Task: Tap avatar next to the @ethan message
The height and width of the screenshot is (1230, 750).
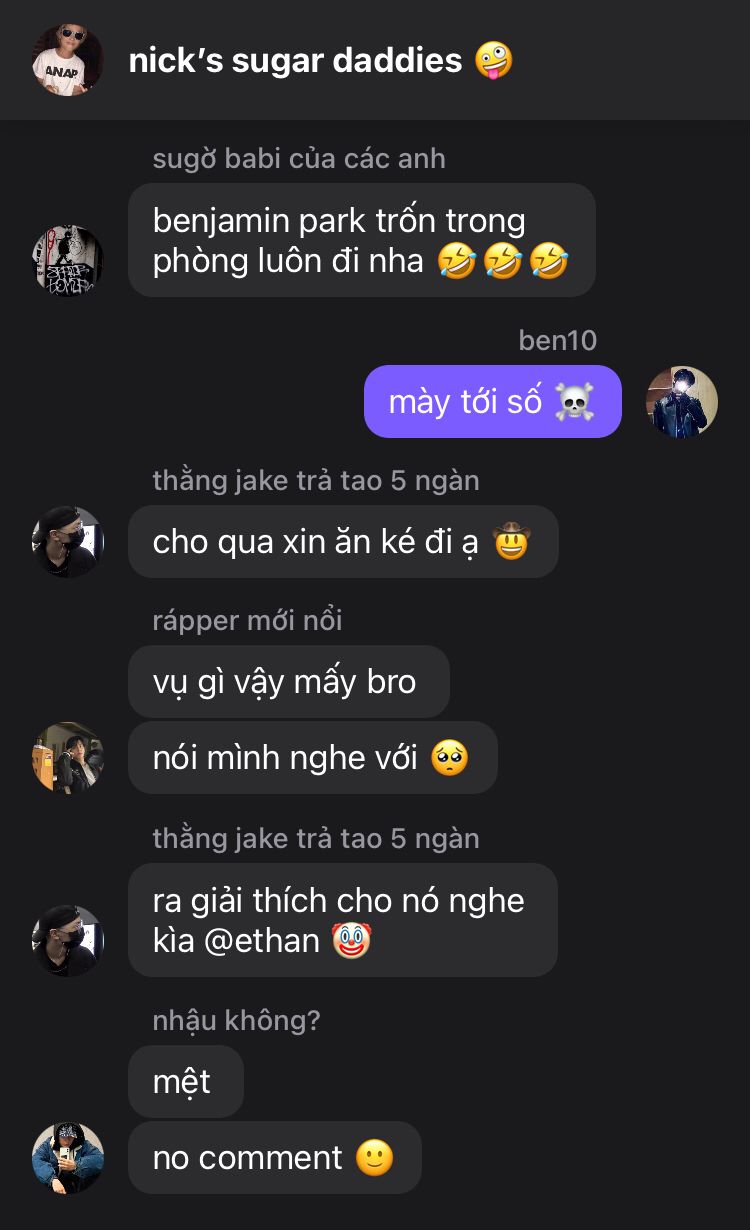Action: tap(68, 941)
